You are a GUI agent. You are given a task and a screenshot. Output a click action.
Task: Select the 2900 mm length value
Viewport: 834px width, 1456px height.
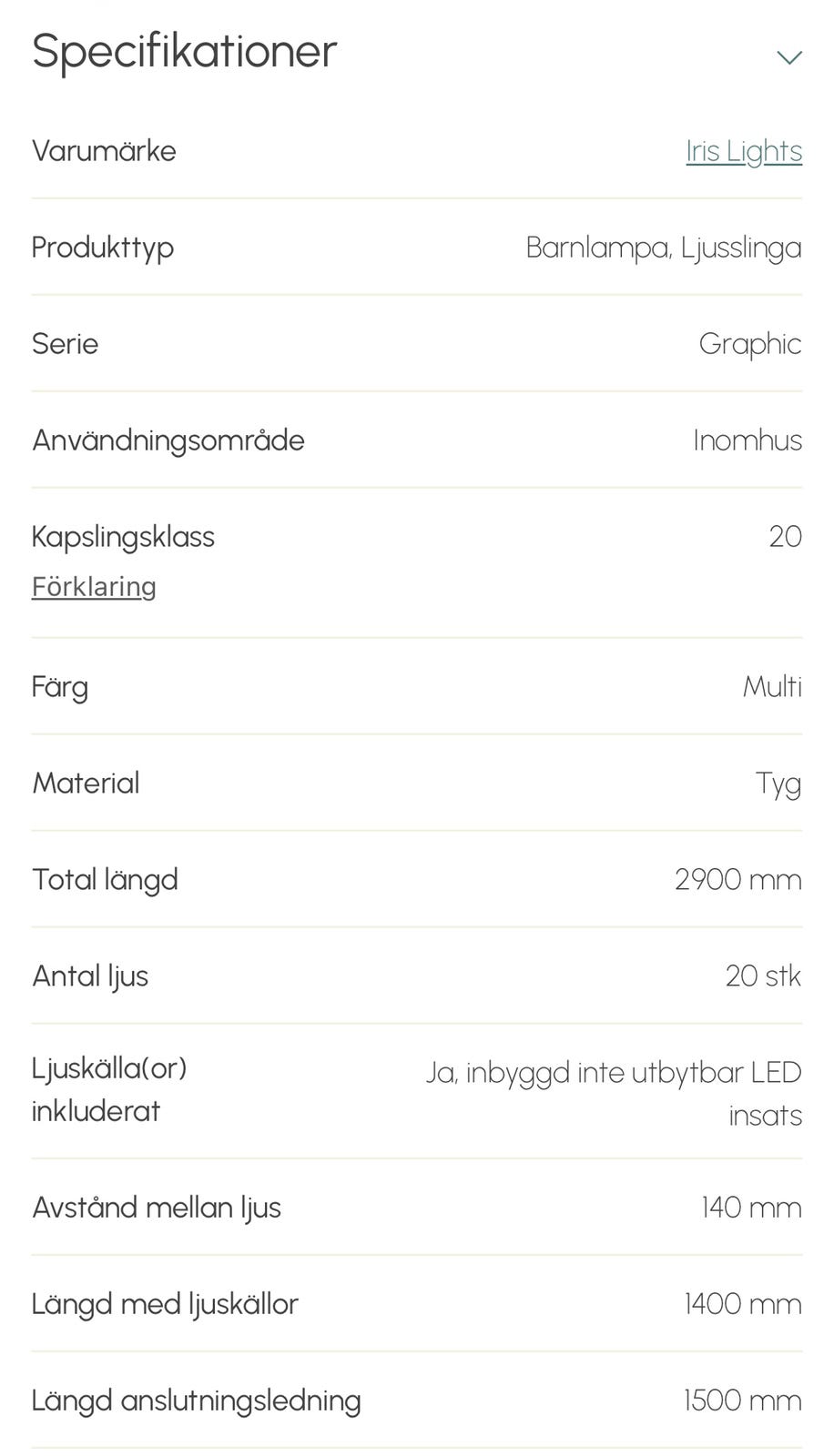click(738, 879)
